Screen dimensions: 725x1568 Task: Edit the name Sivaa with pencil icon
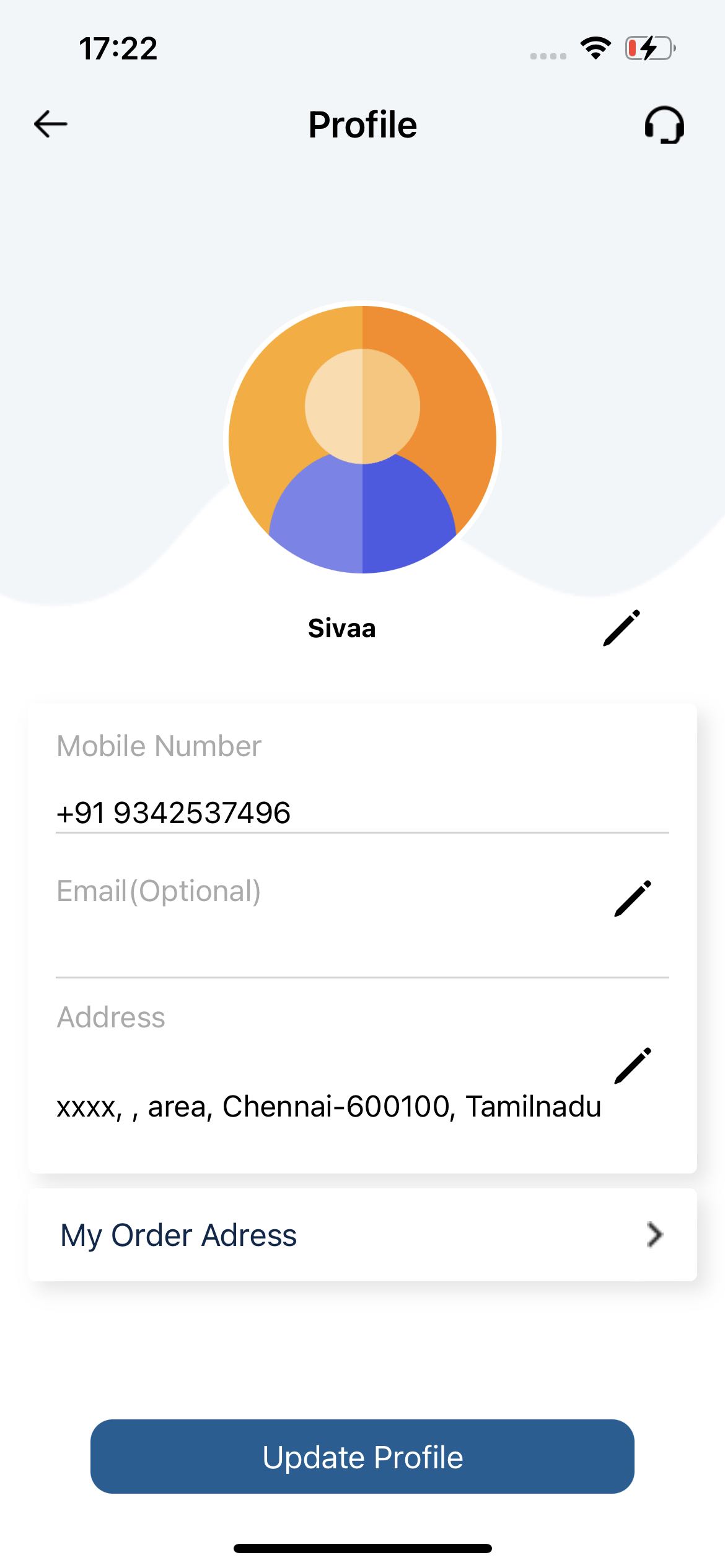tap(622, 628)
